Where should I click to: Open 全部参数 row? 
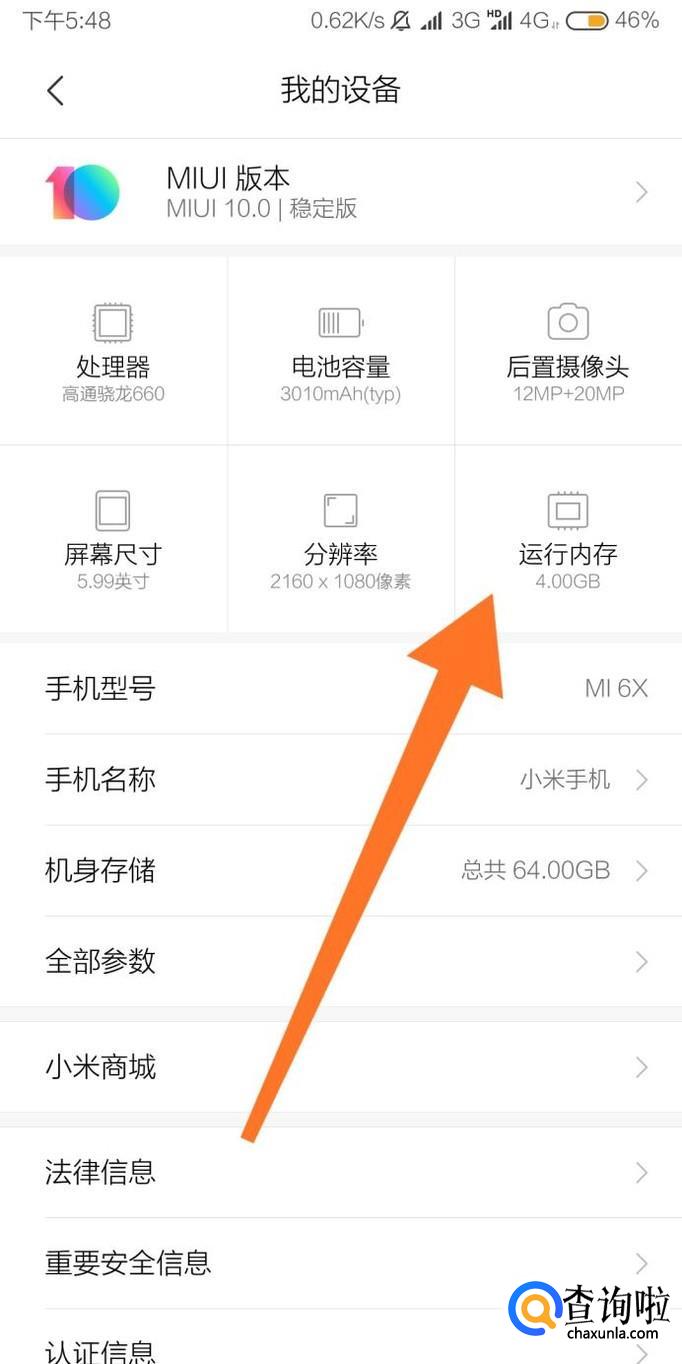point(340,962)
